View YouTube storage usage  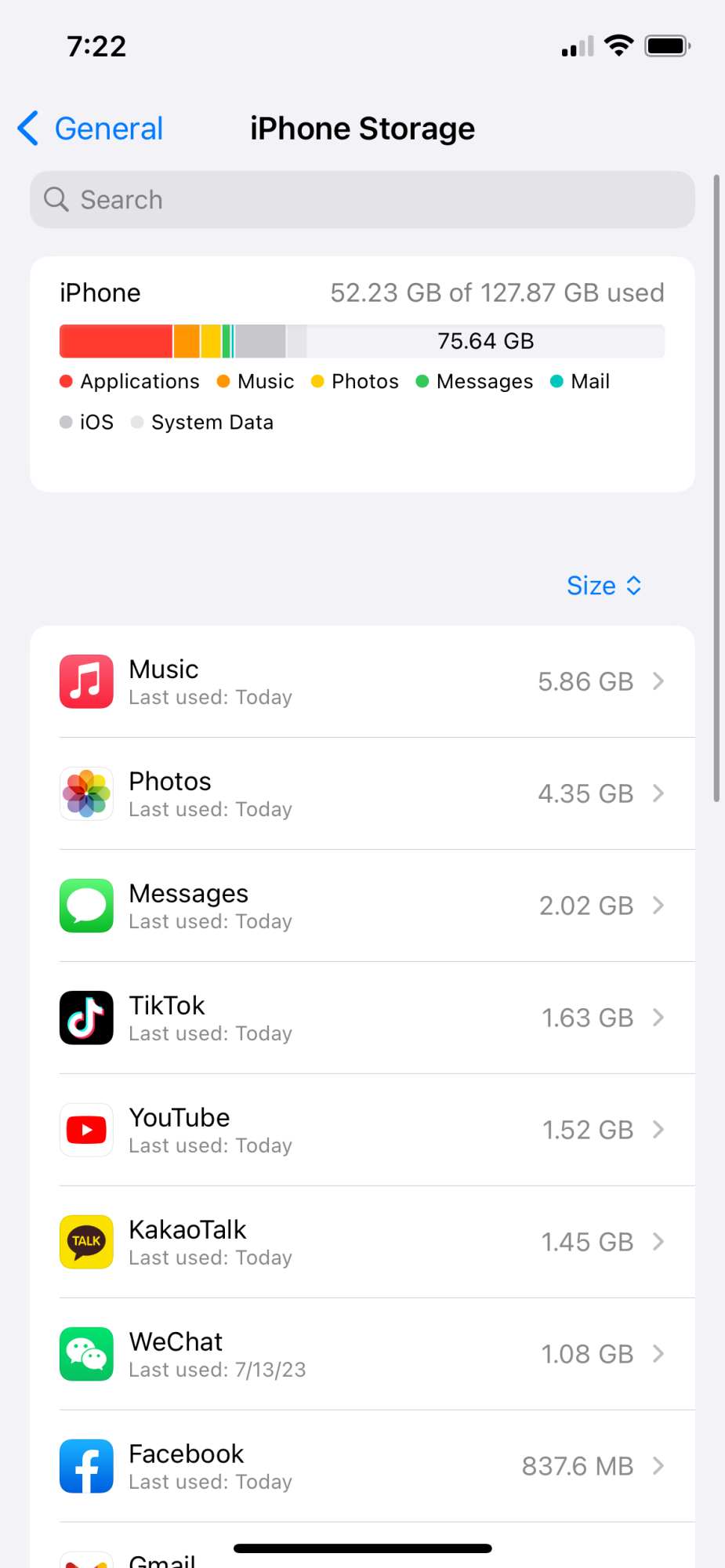coord(362,1131)
